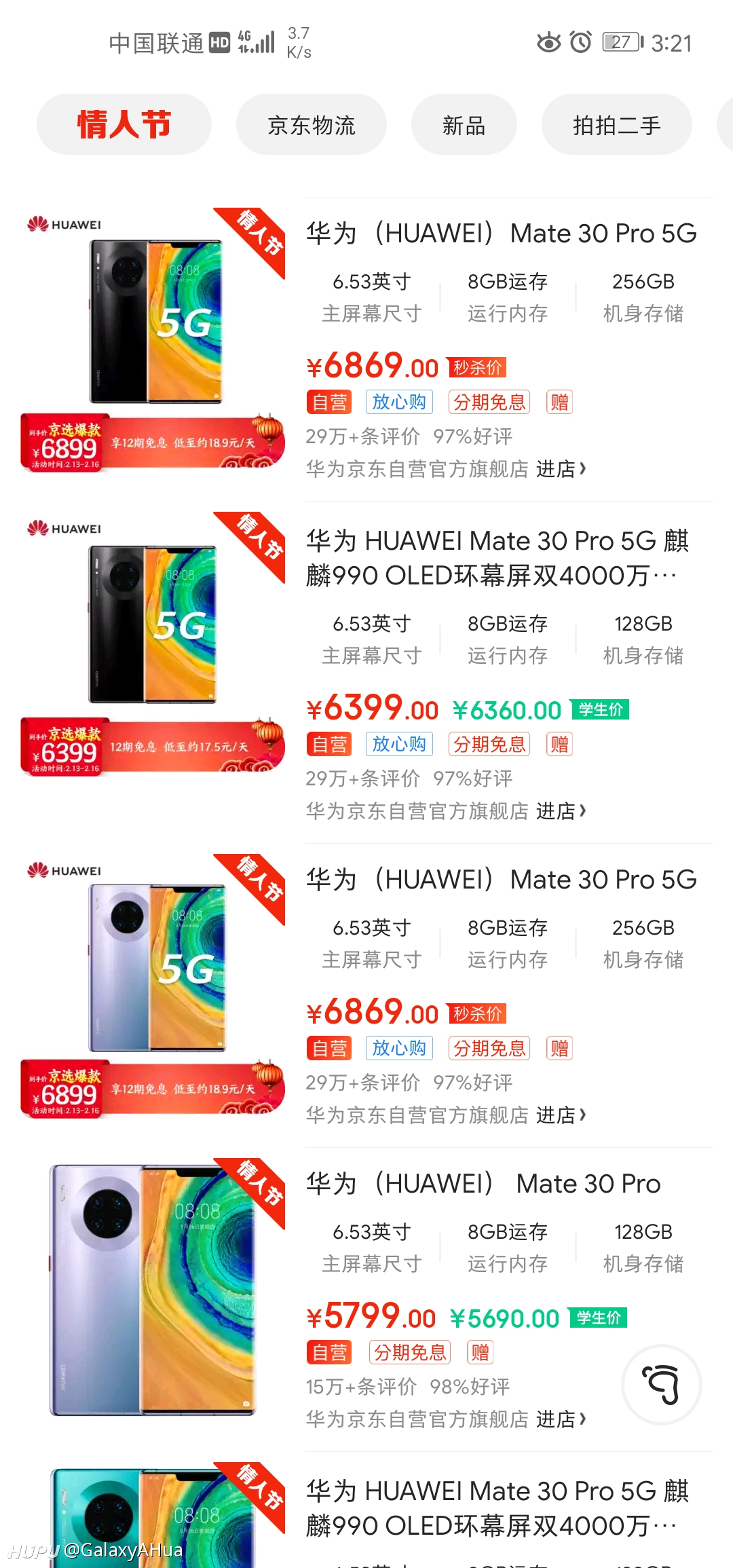
Task: Filter by 京东物流
Action: click(312, 125)
